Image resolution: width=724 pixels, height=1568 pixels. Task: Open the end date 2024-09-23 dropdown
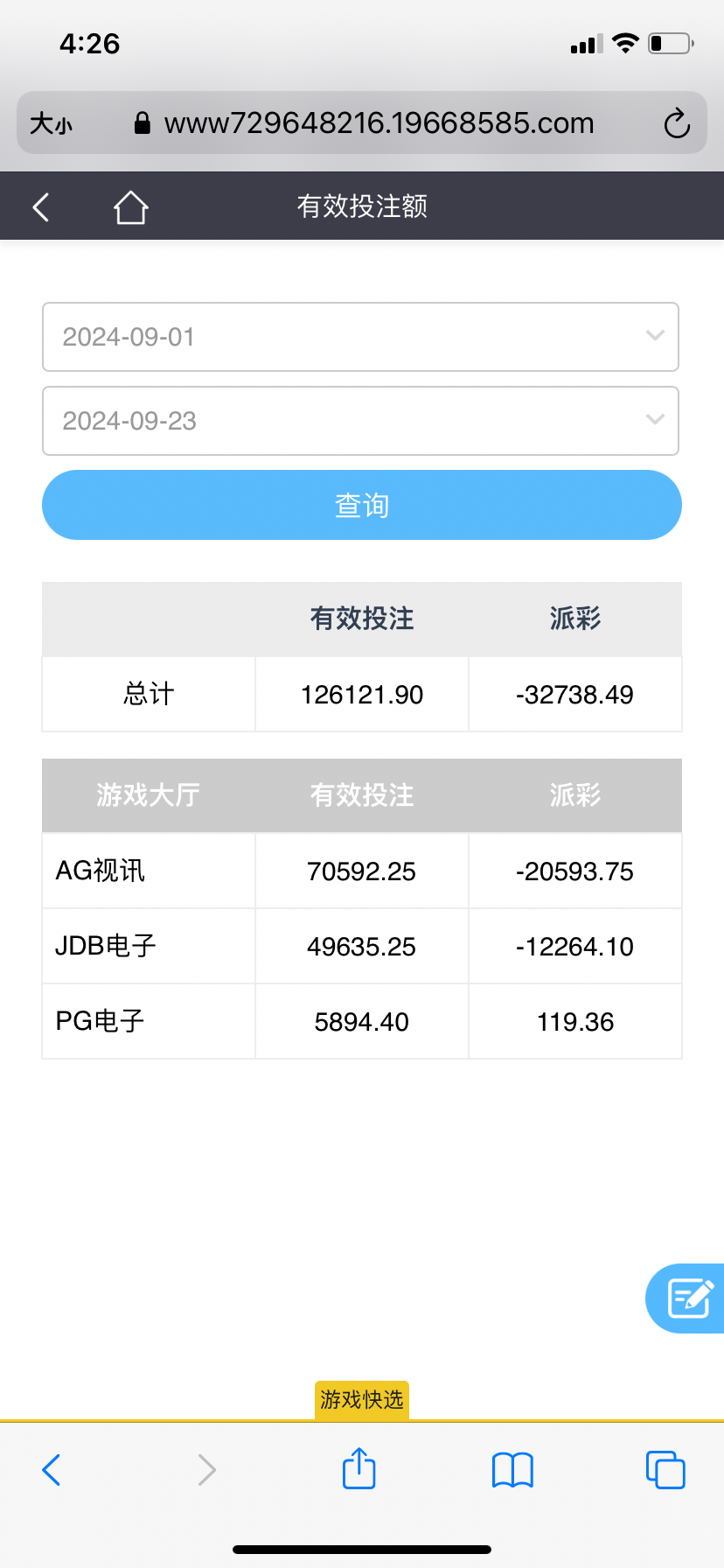[x=360, y=421]
